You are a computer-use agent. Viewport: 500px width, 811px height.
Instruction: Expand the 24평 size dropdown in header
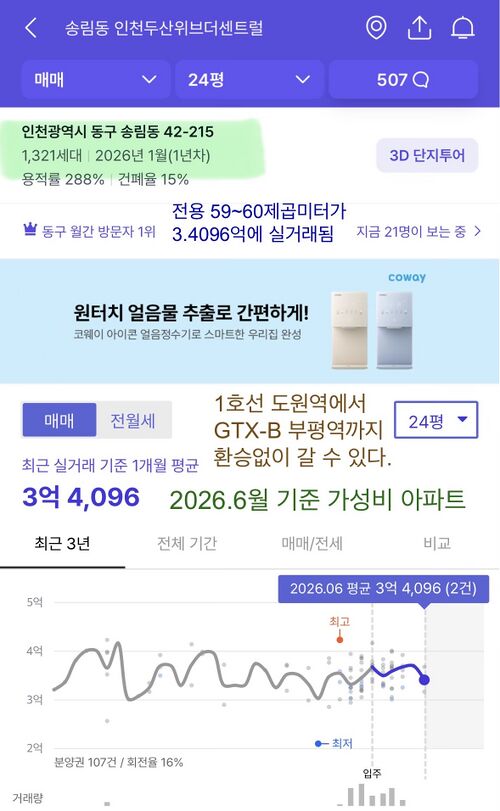pyautogui.click(x=249, y=80)
